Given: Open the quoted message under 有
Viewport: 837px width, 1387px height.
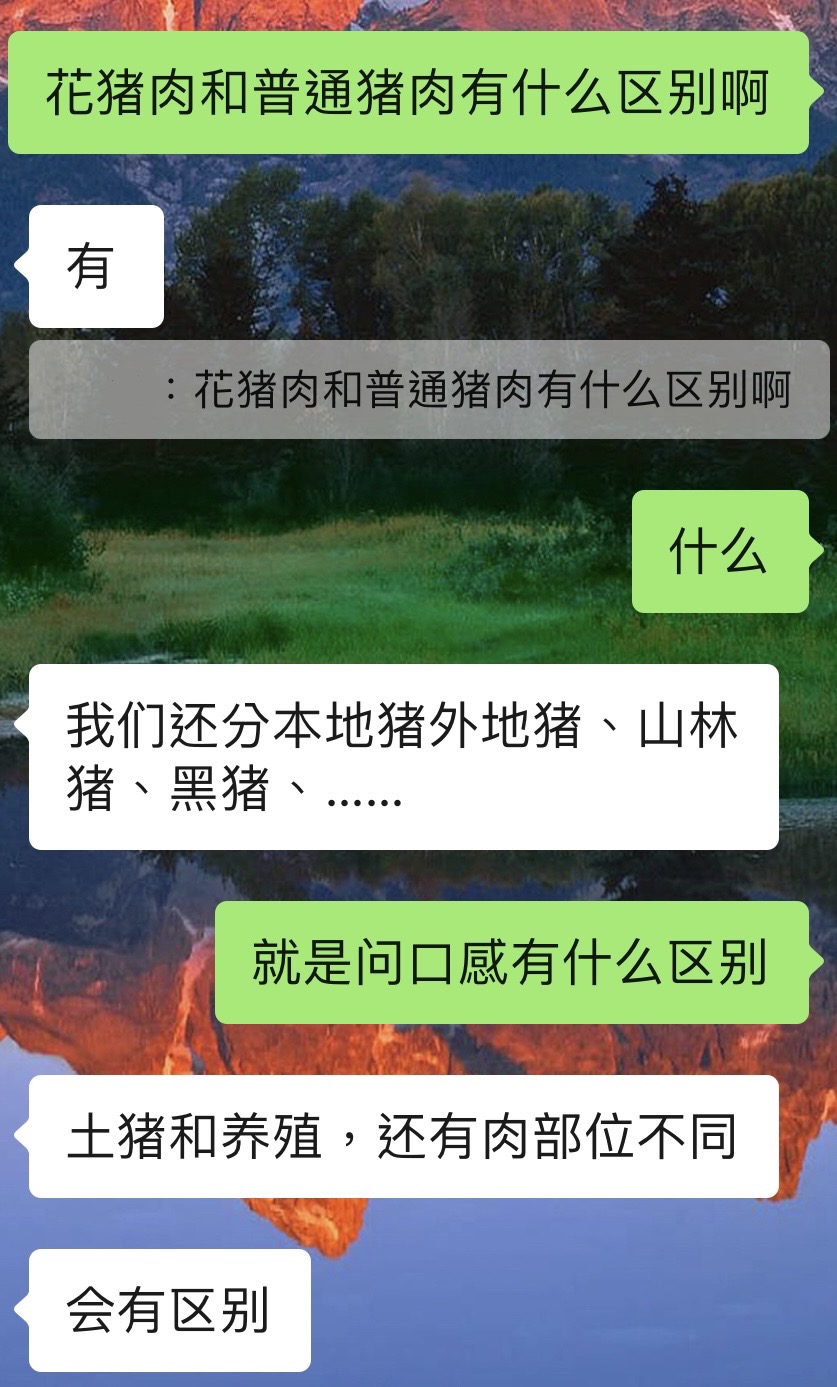Looking at the screenshot, I should point(429,390).
